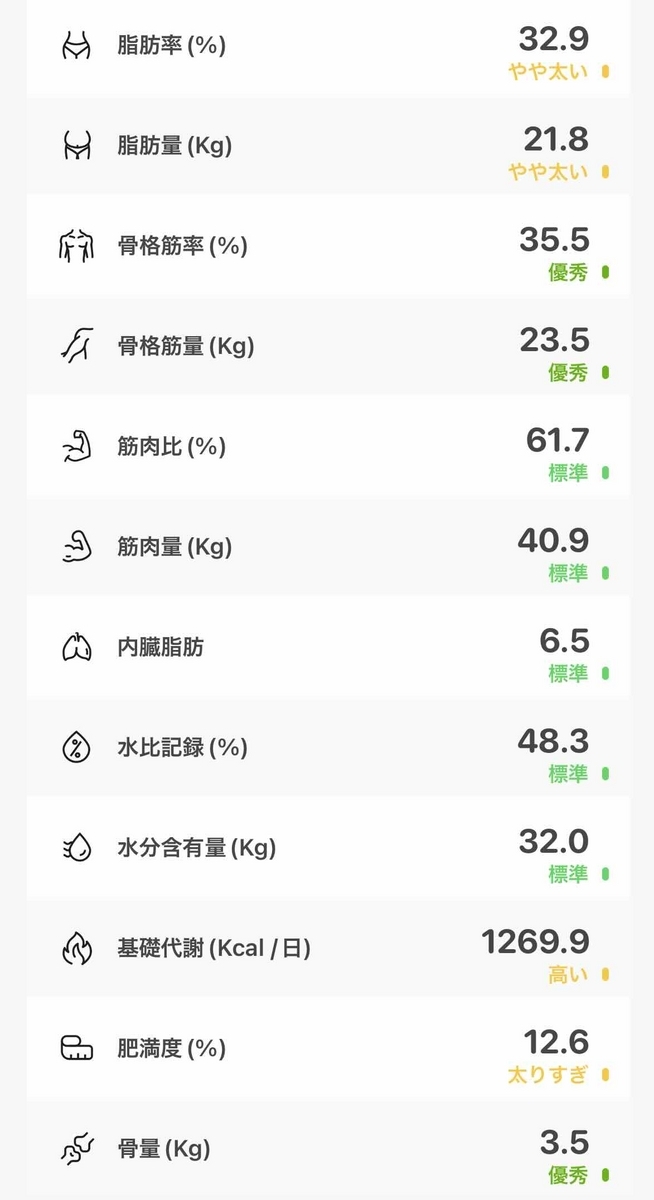Open 基礎代謝 (Kcal / 日) details

pyautogui.click(x=328, y=948)
